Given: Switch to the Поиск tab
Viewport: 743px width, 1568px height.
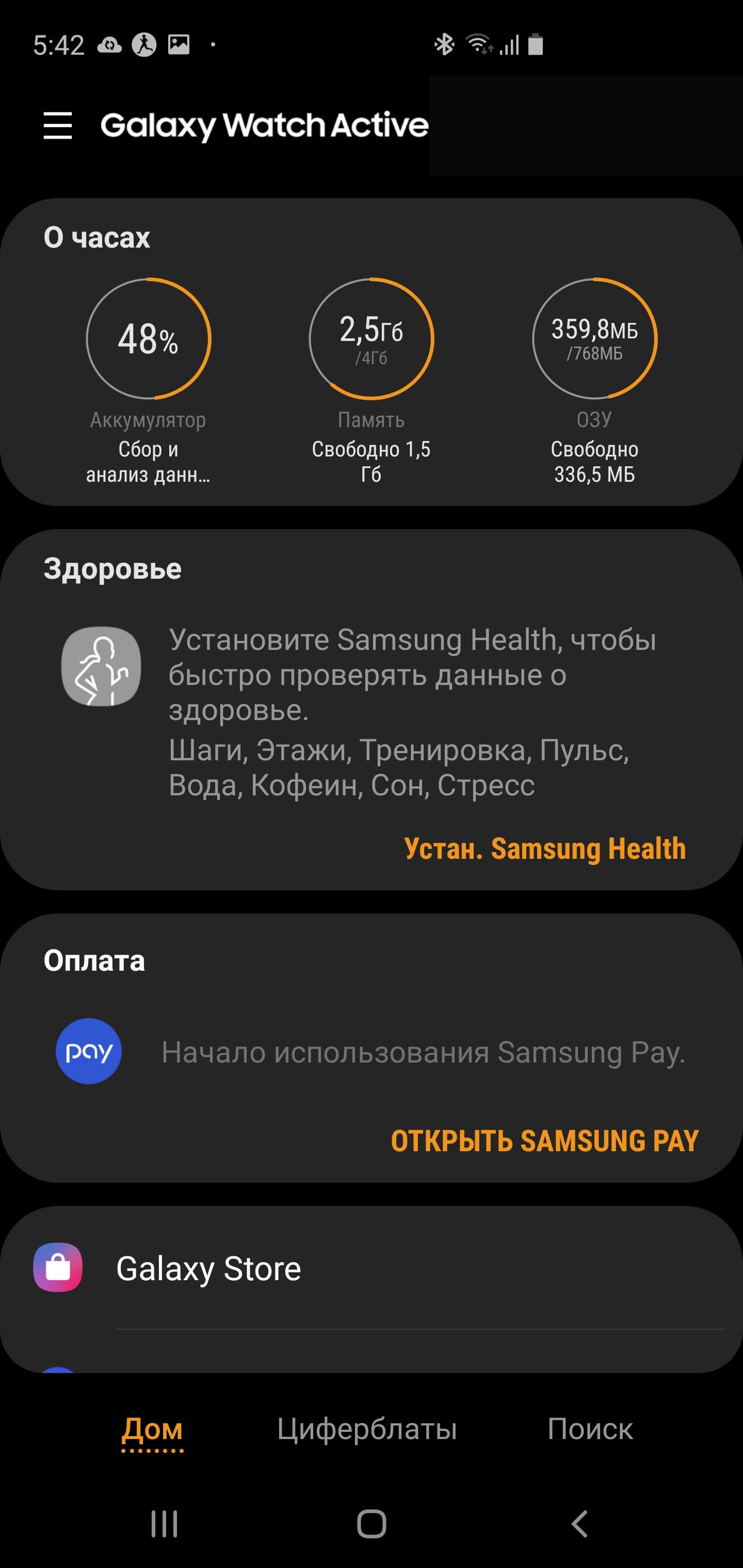Looking at the screenshot, I should [x=590, y=1429].
